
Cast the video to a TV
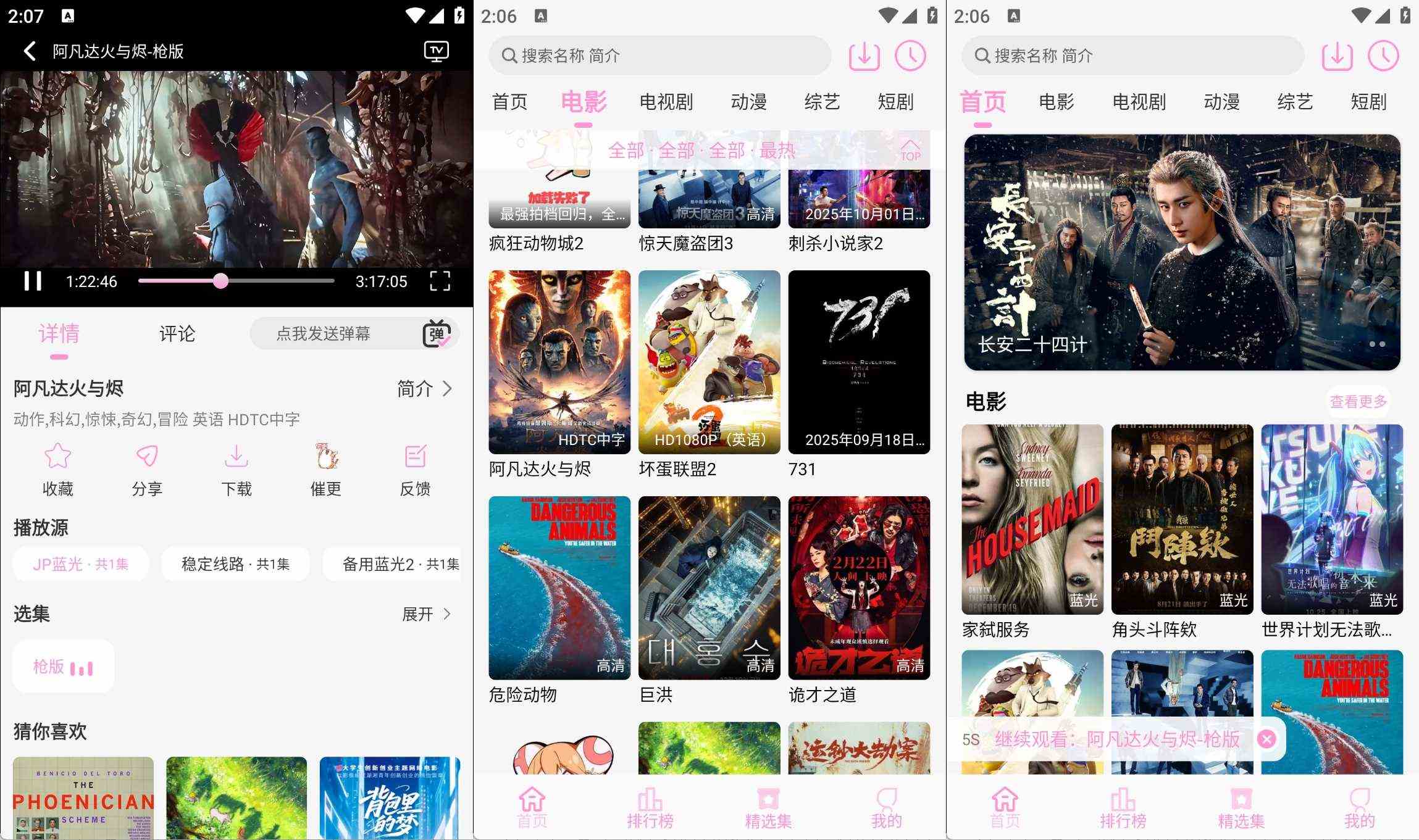[436, 51]
